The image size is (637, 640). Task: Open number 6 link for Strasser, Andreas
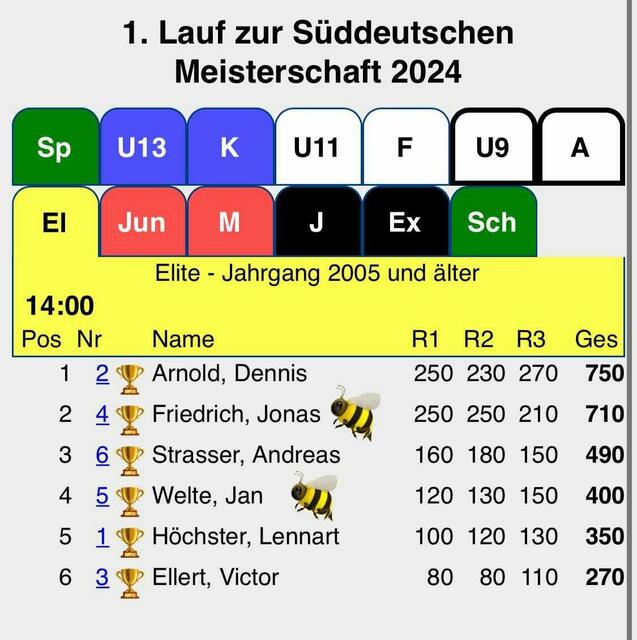[x=102, y=455]
